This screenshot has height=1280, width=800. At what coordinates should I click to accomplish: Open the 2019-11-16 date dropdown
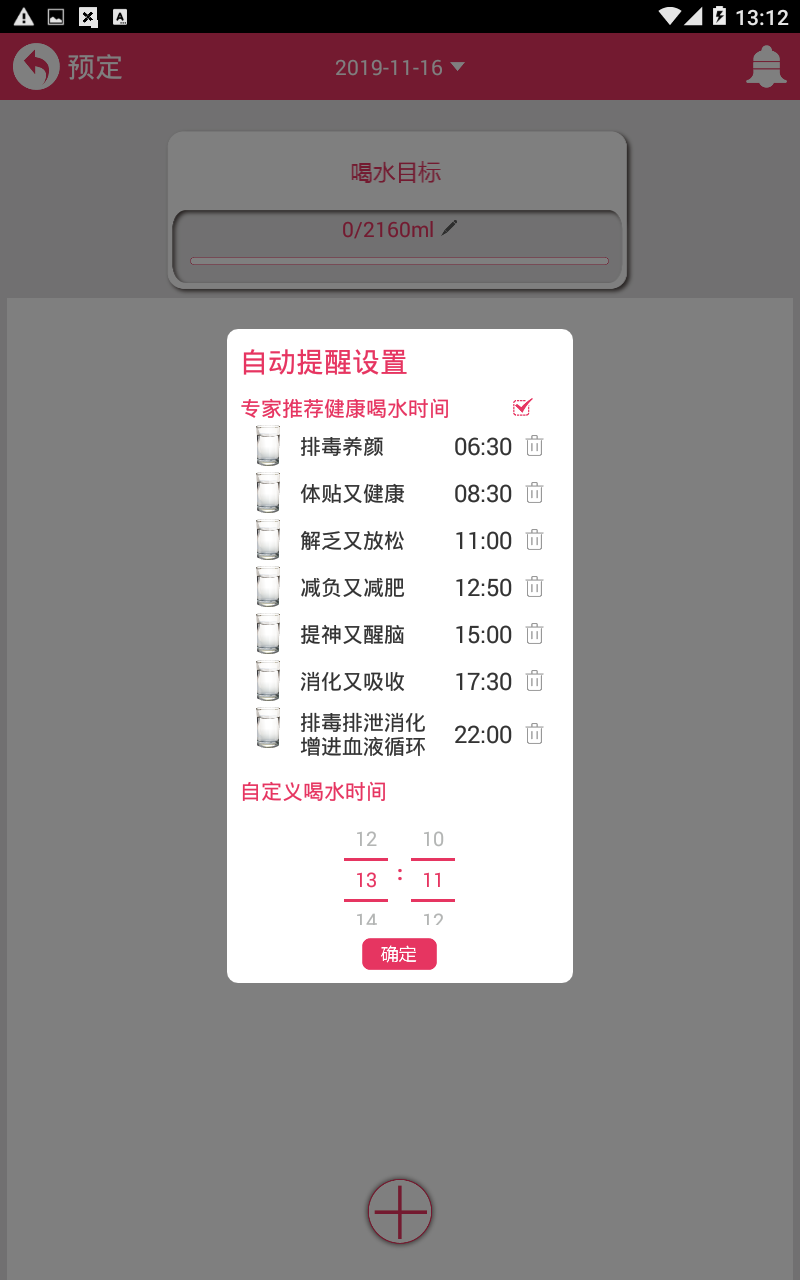(400, 67)
